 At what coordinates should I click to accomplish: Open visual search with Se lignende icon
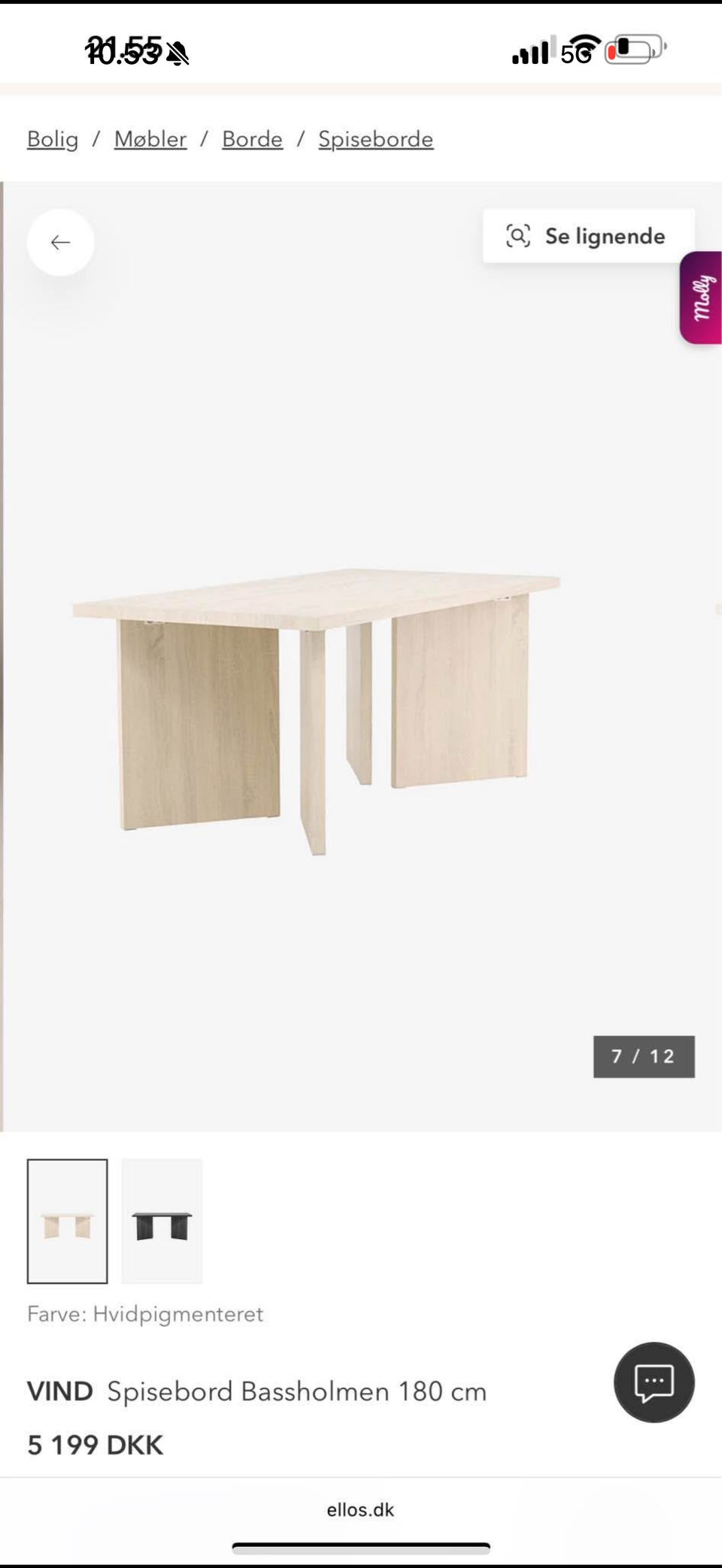click(x=517, y=236)
